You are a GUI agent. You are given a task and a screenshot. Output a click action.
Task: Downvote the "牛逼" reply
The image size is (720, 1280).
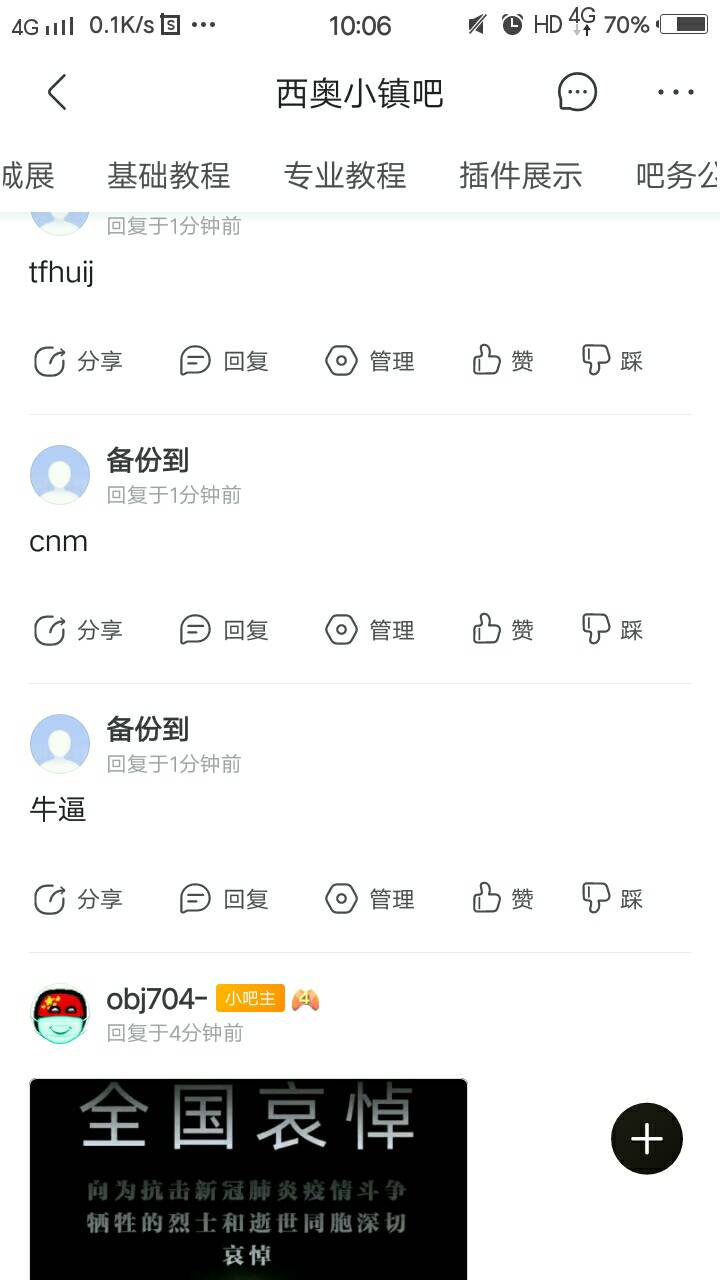pyautogui.click(x=612, y=899)
